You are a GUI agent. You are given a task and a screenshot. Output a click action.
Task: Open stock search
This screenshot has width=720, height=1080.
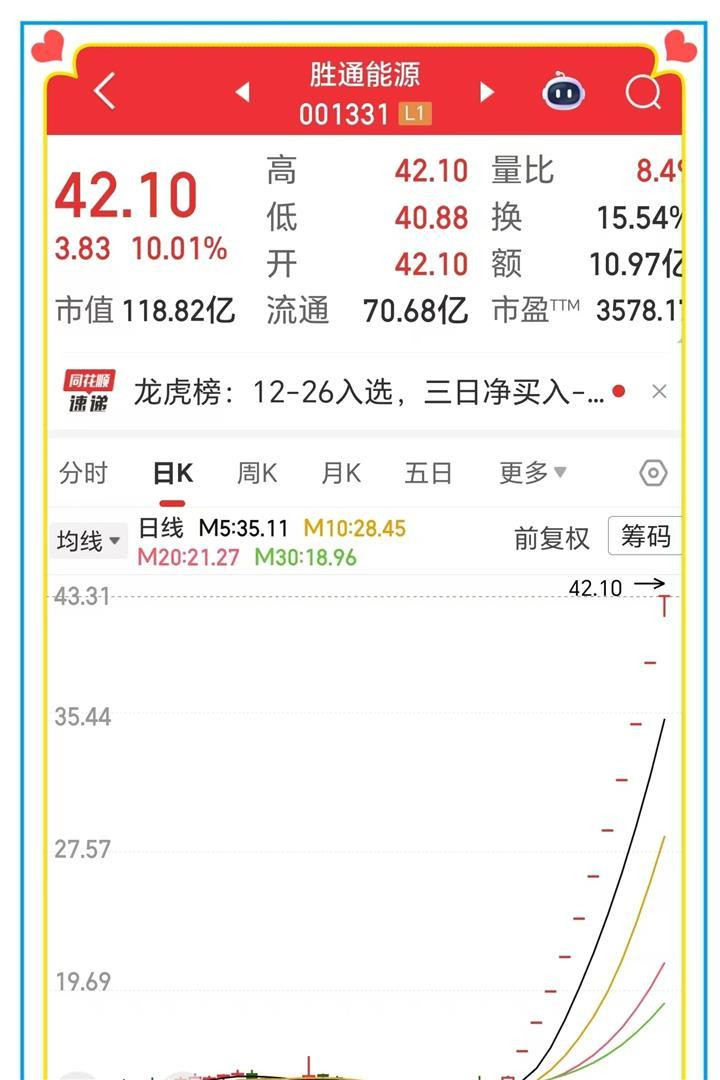coord(643,93)
